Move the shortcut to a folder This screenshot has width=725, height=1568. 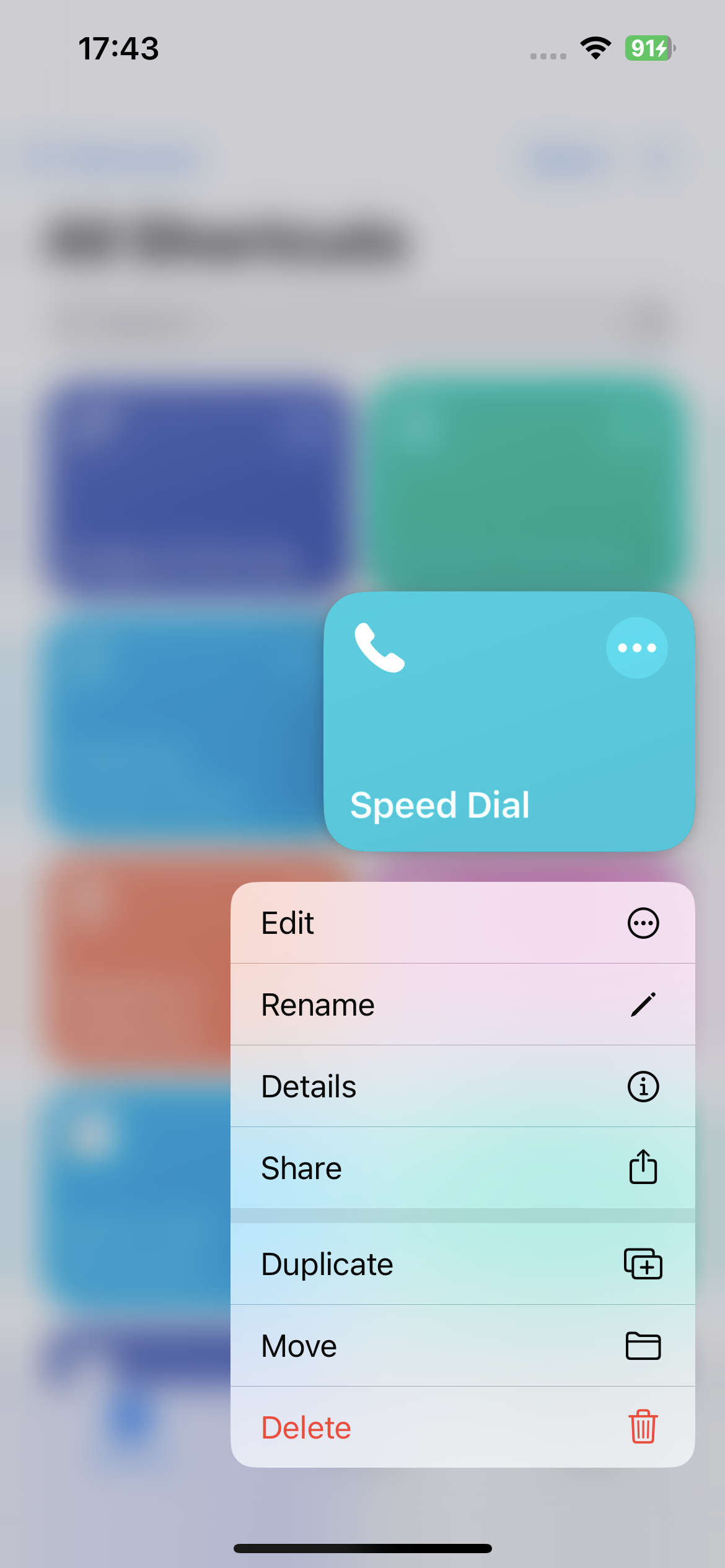point(462,1346)
